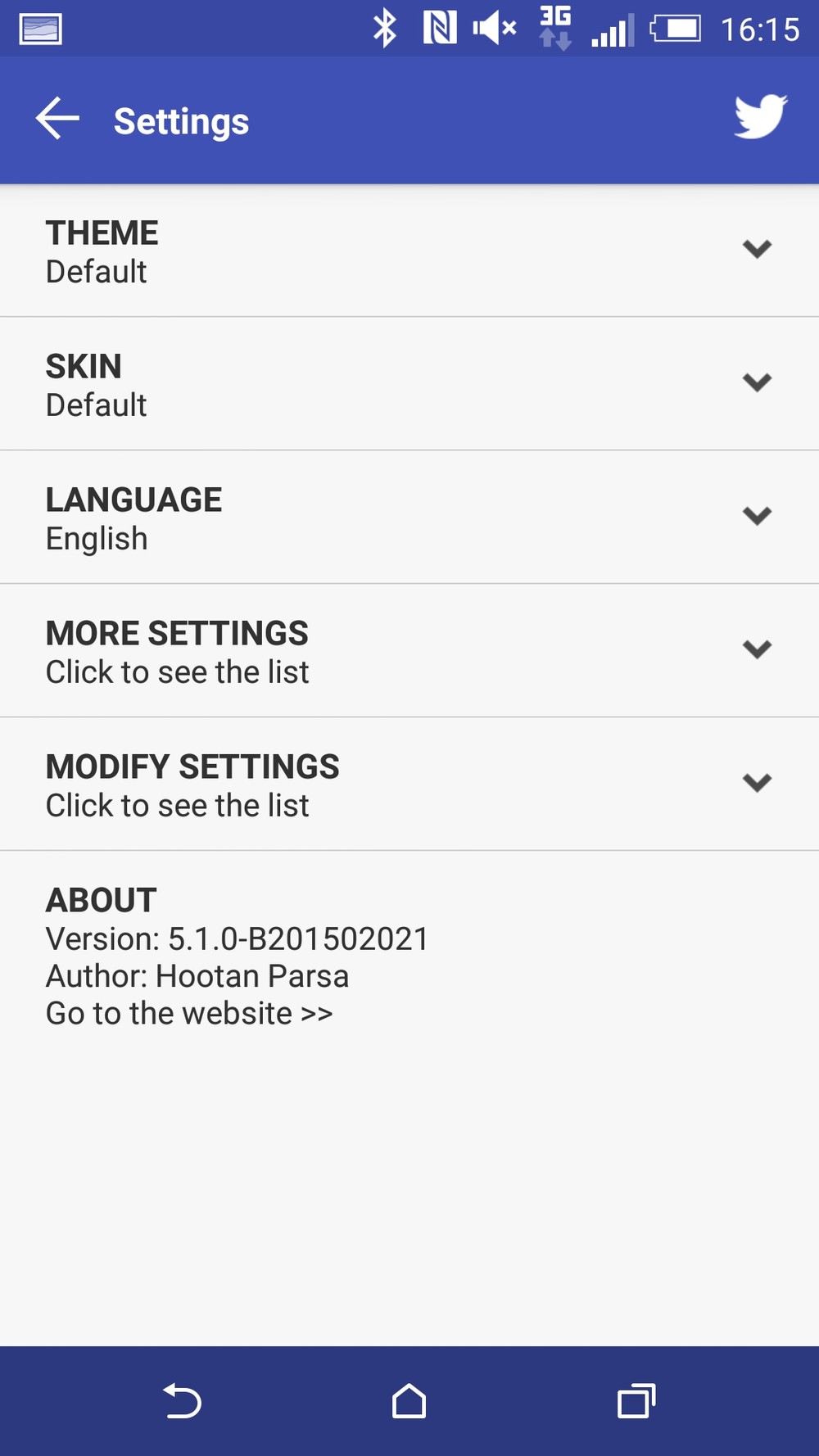Open the Skin selection dropdown
This screenshot has width=819, height=1456.
tap(757, 382)
